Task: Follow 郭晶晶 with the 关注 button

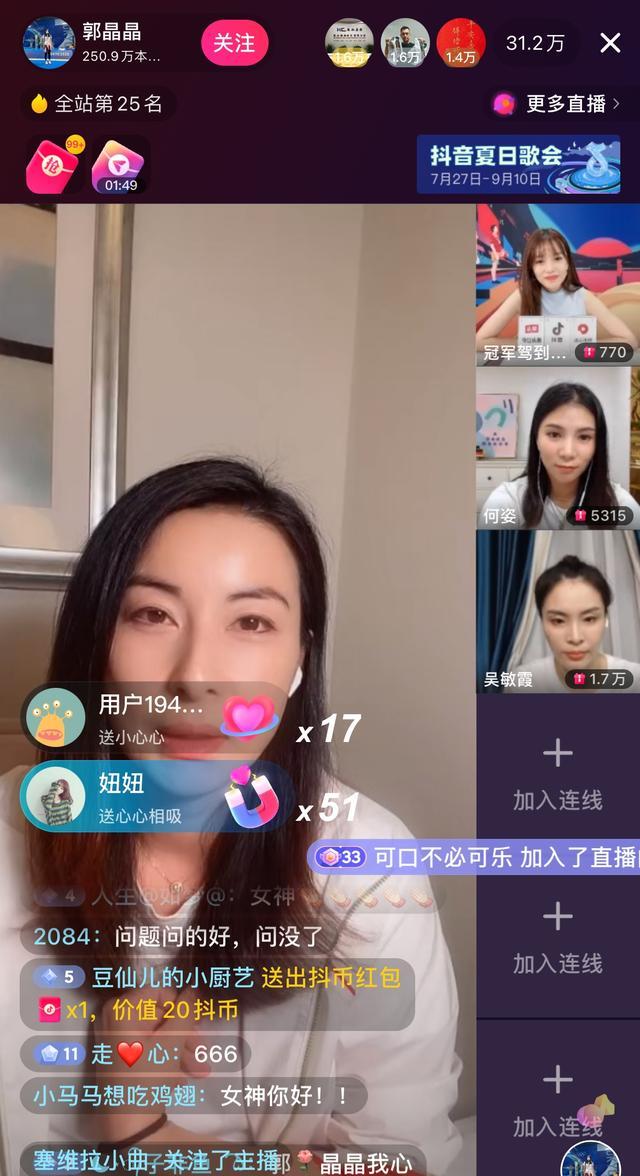Action: point(235,43)
